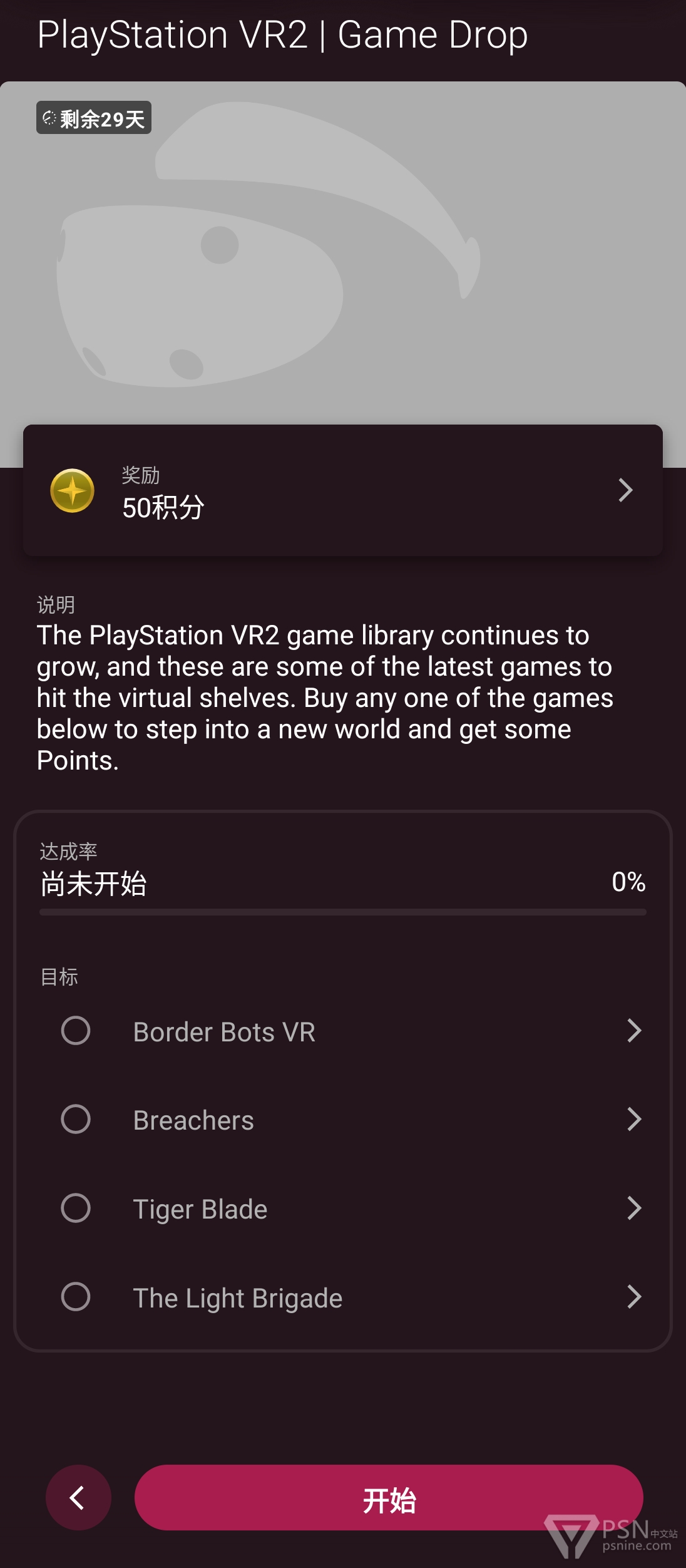View the Tiger Blade objective

click(x=343, y=1209)
